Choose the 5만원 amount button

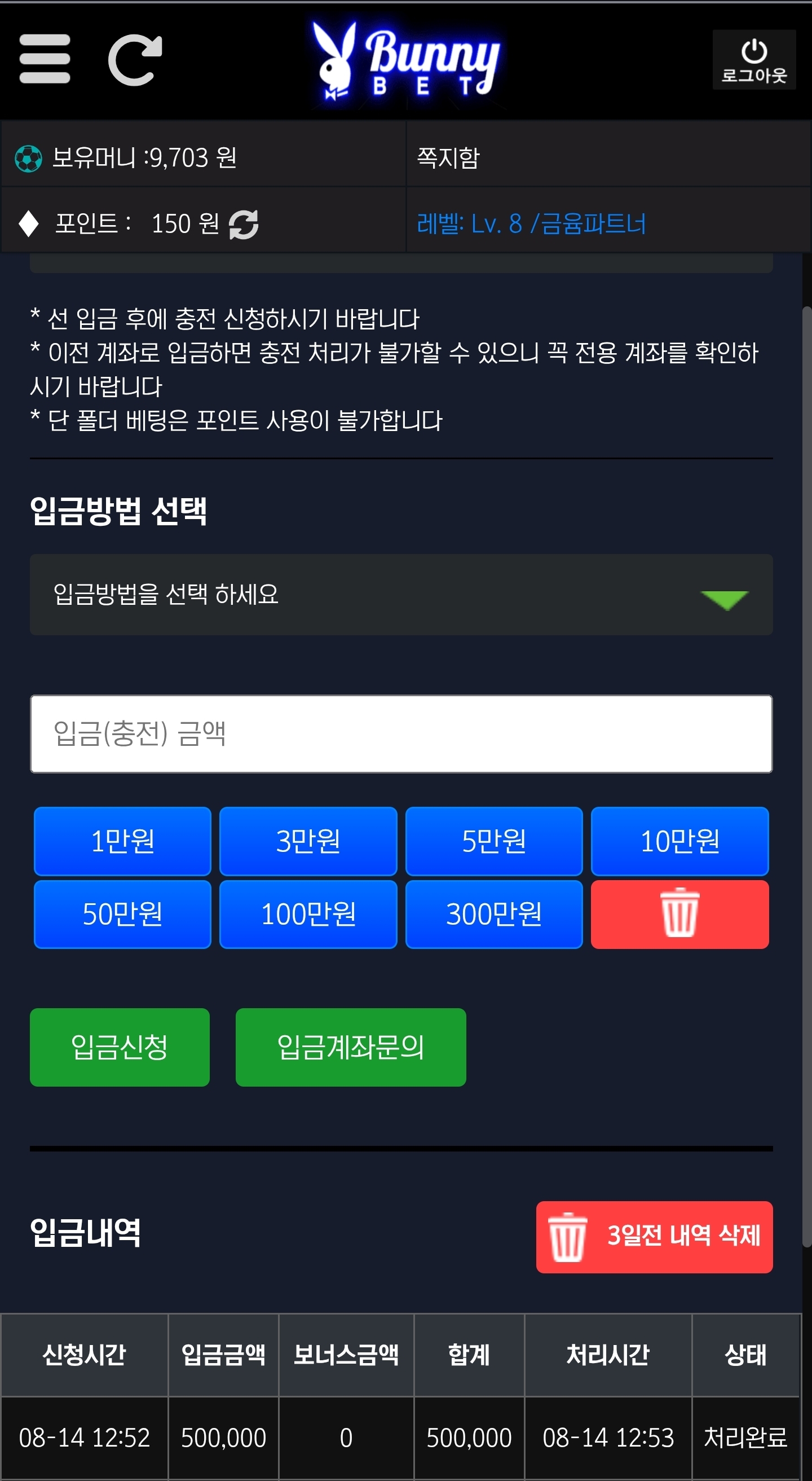point(493,841)
